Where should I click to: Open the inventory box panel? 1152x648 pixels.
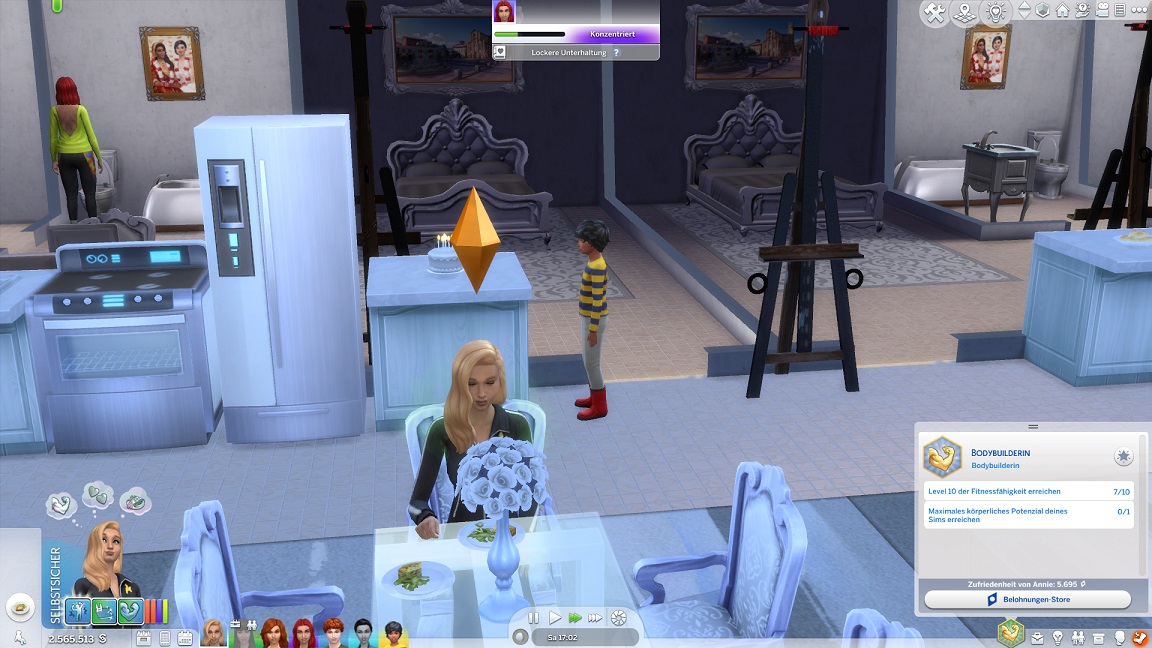(x=1098, y=638)
